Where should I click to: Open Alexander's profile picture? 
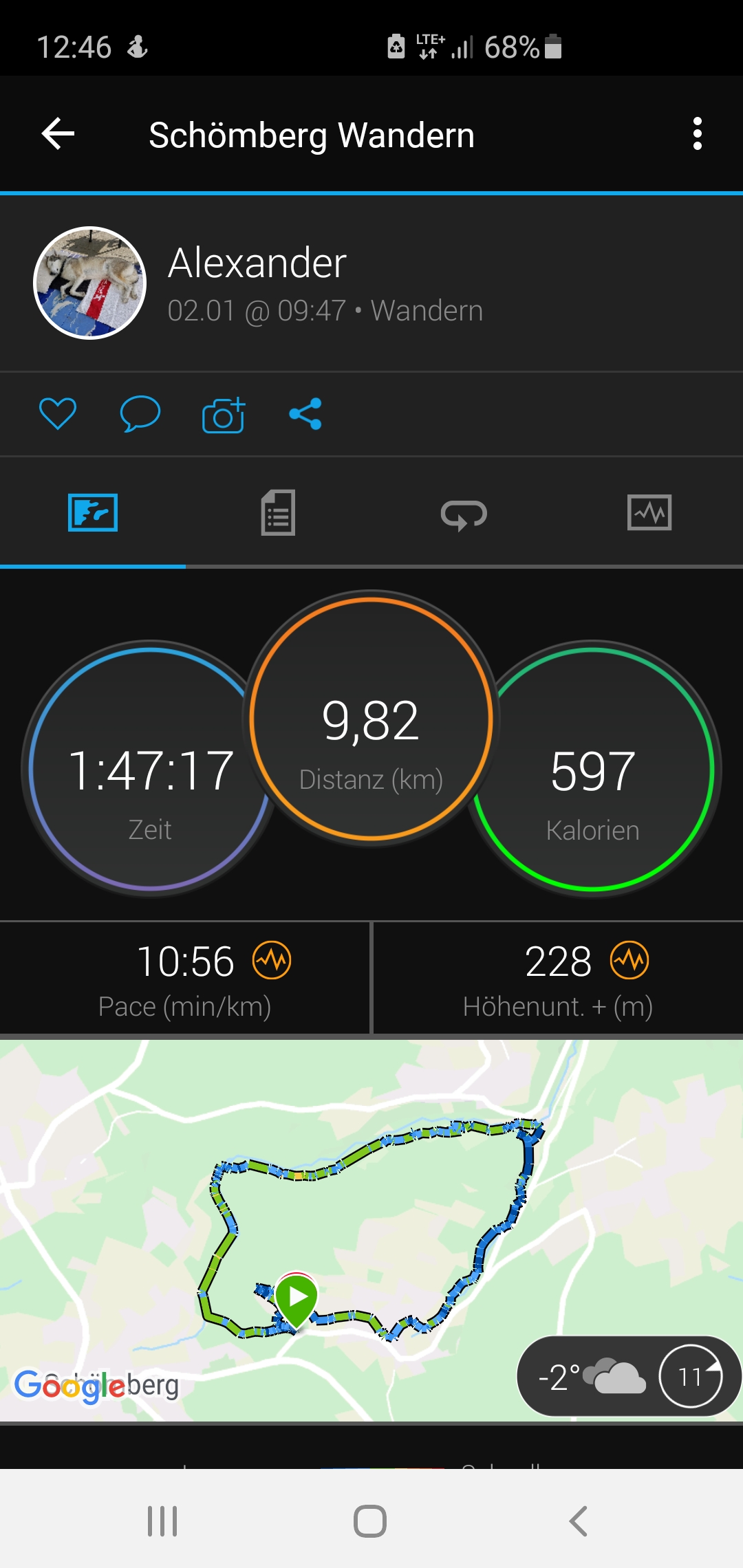[x=90, y=283]
